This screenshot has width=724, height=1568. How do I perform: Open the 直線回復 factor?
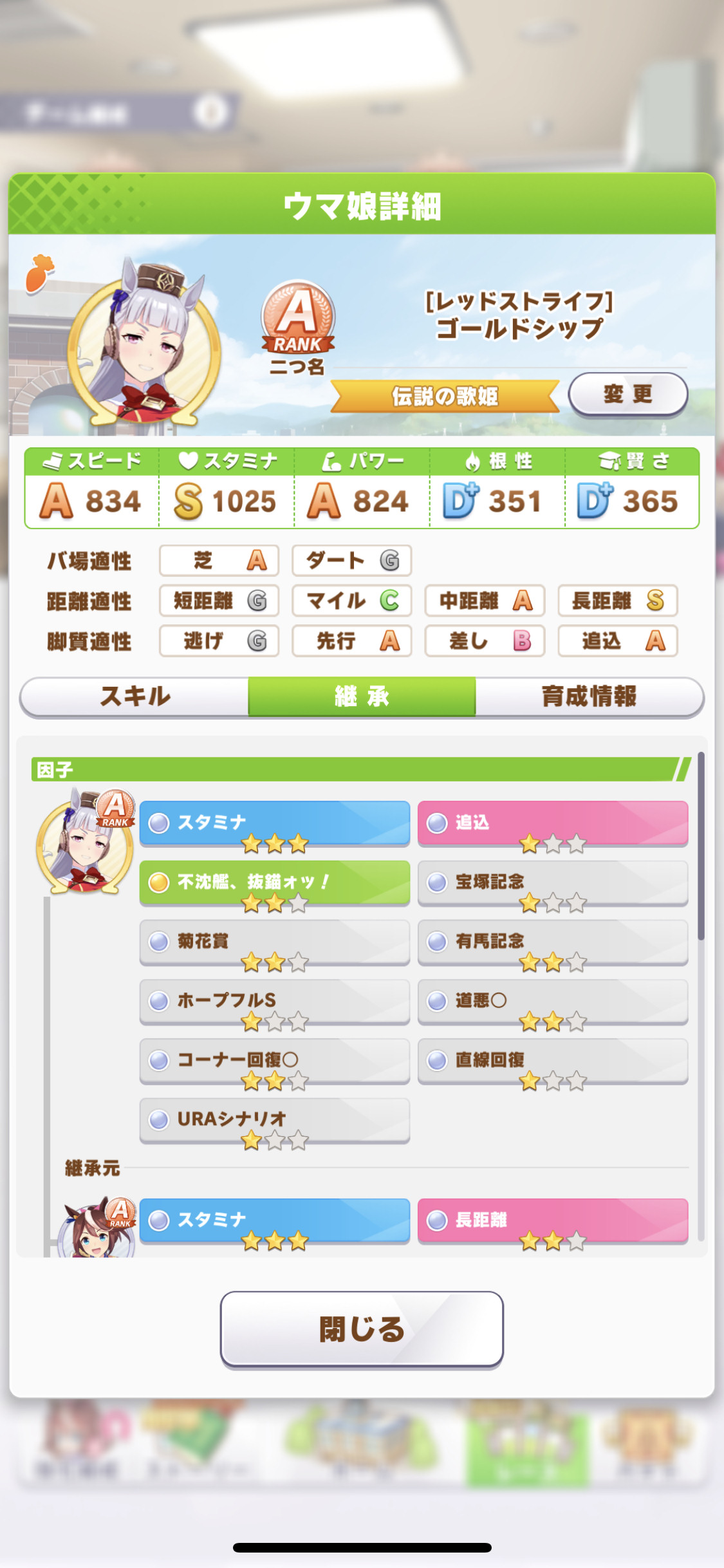coord(553,1060)
